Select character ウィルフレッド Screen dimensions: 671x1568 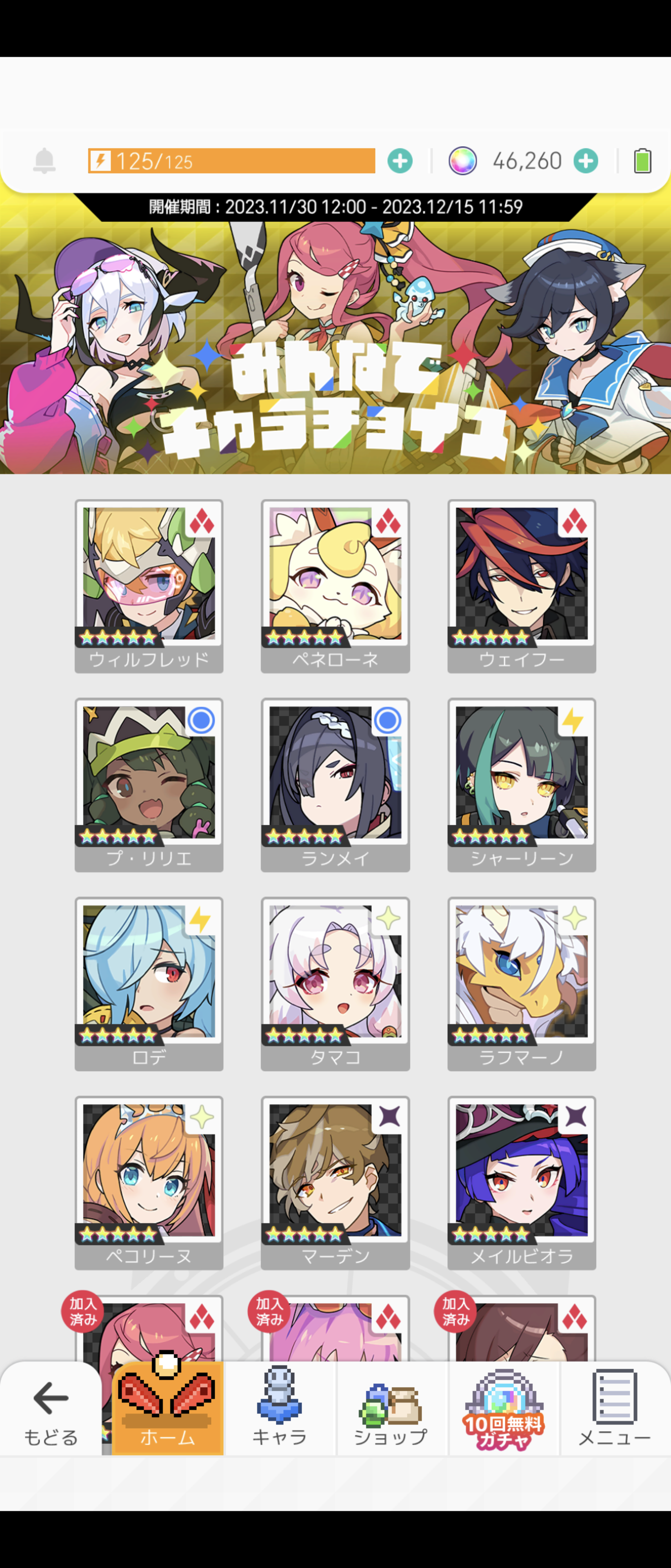click(x=149, y=584)
